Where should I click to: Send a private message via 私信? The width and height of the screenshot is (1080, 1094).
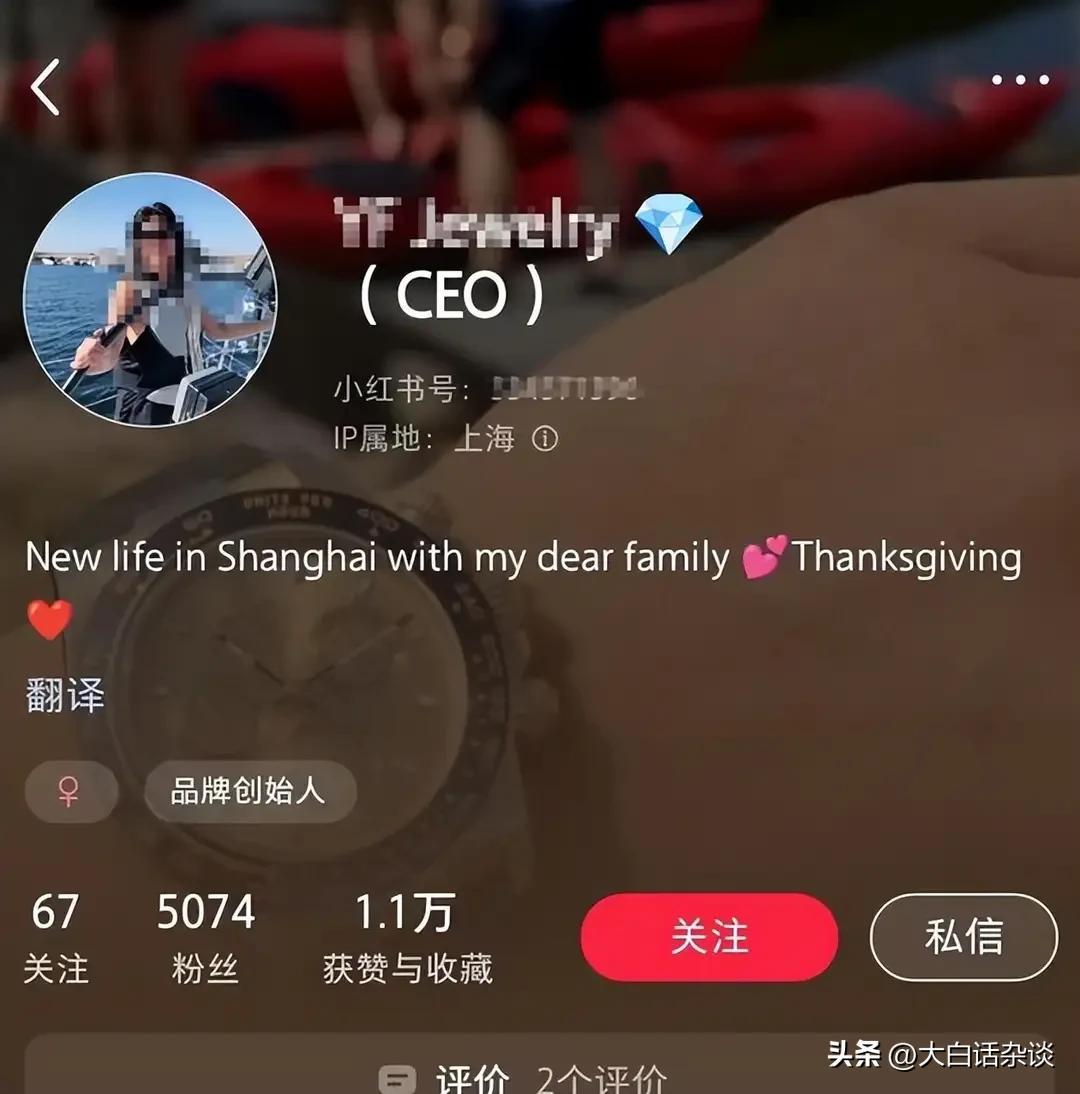point(963,937)
